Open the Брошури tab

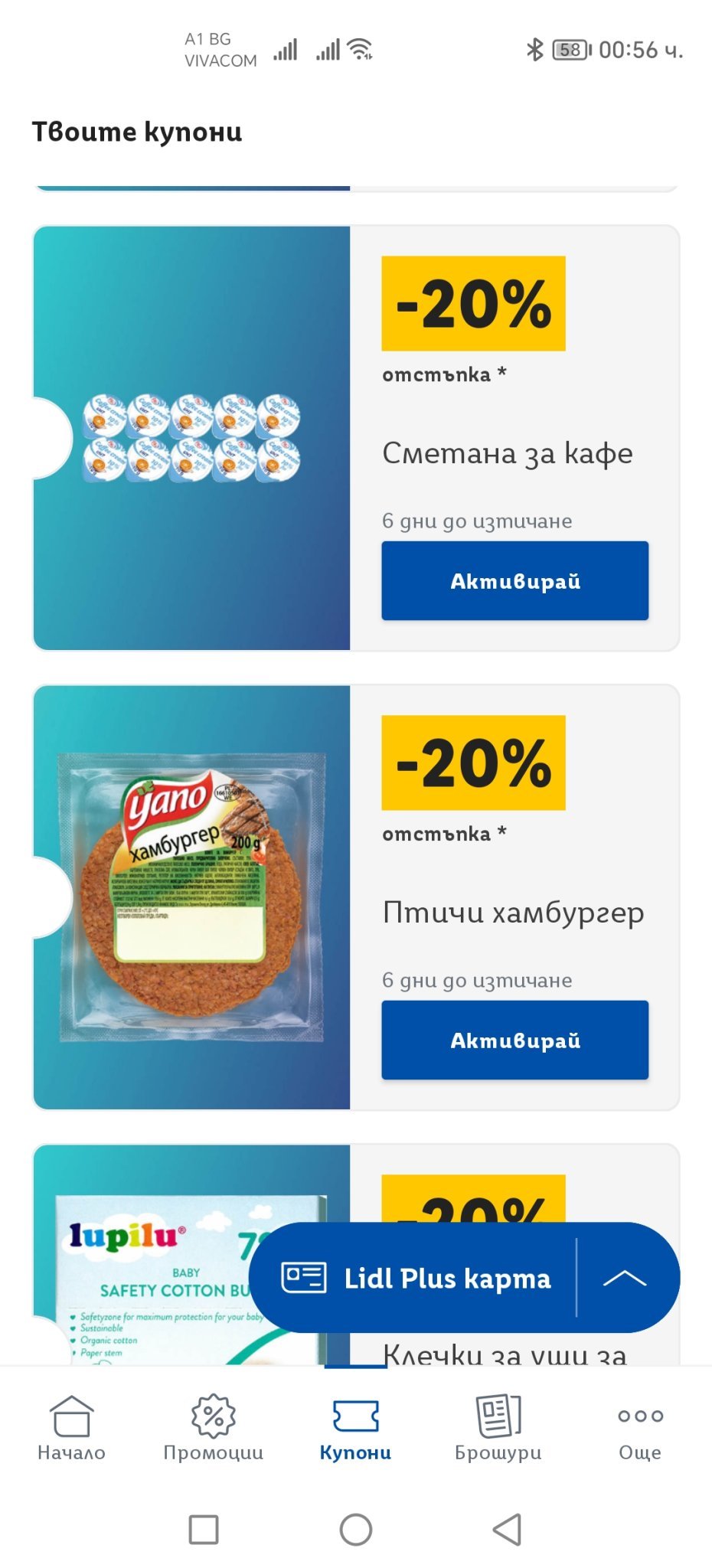click(x=498, y=1429)
